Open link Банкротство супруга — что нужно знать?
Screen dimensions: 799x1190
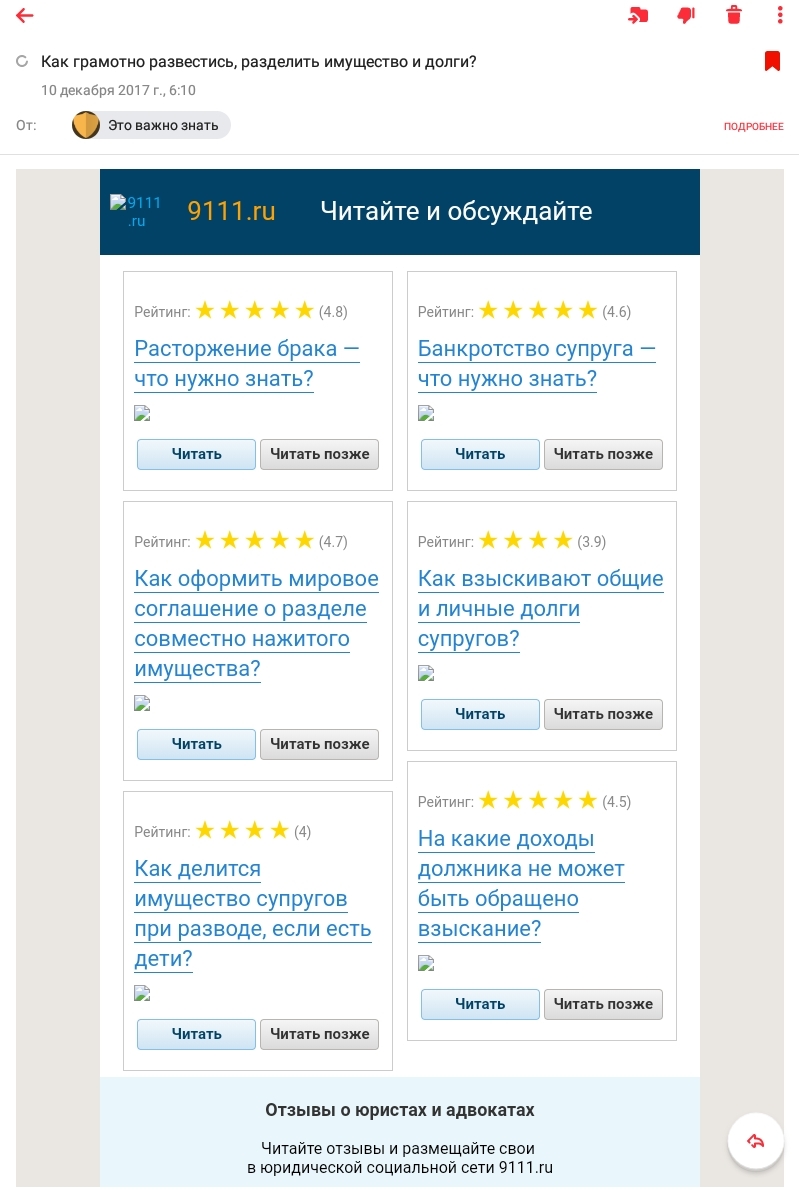(x=536, y=364)
